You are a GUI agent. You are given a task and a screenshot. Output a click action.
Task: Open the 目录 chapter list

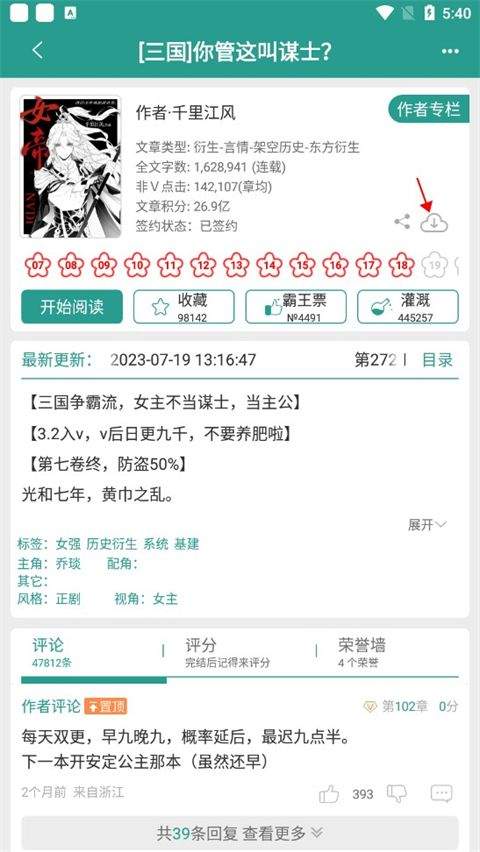pos(437,360)
